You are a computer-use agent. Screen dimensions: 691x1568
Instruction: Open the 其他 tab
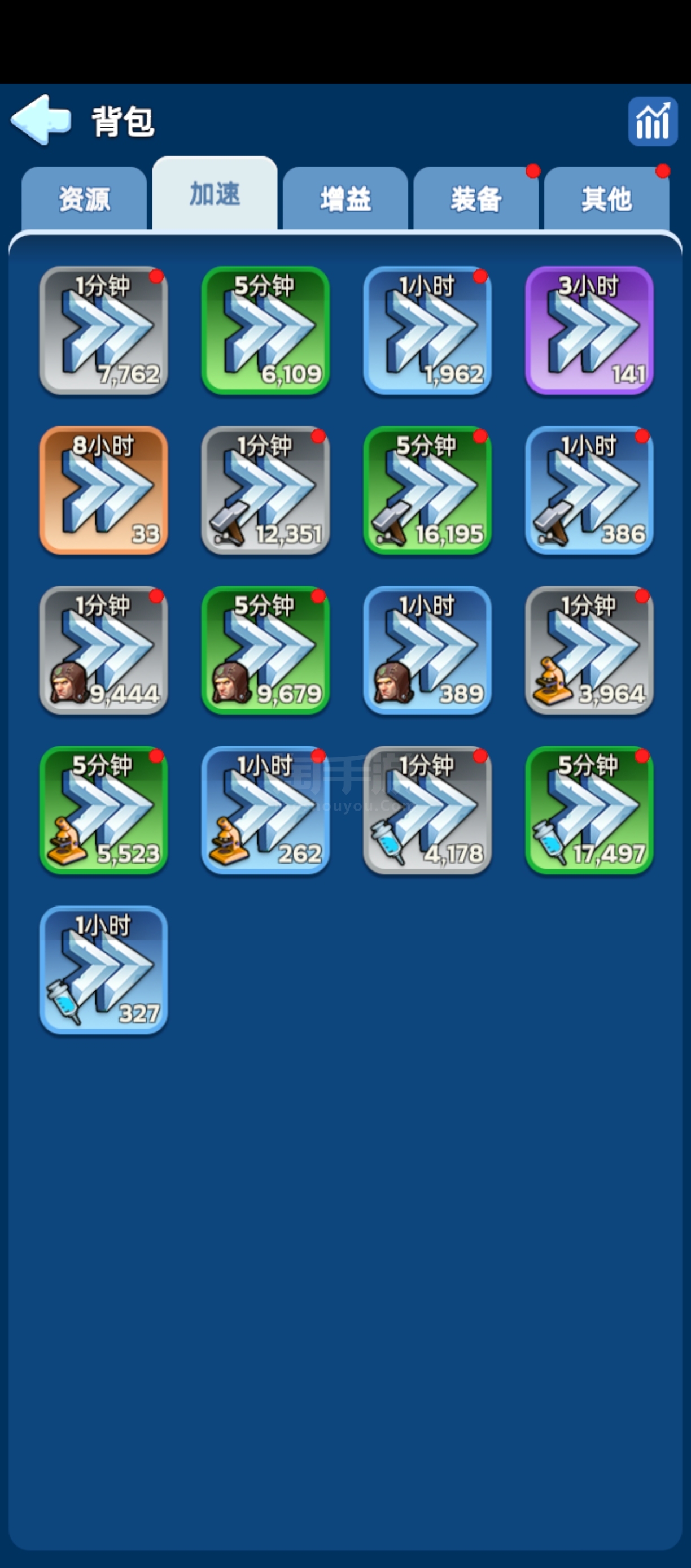606,198
